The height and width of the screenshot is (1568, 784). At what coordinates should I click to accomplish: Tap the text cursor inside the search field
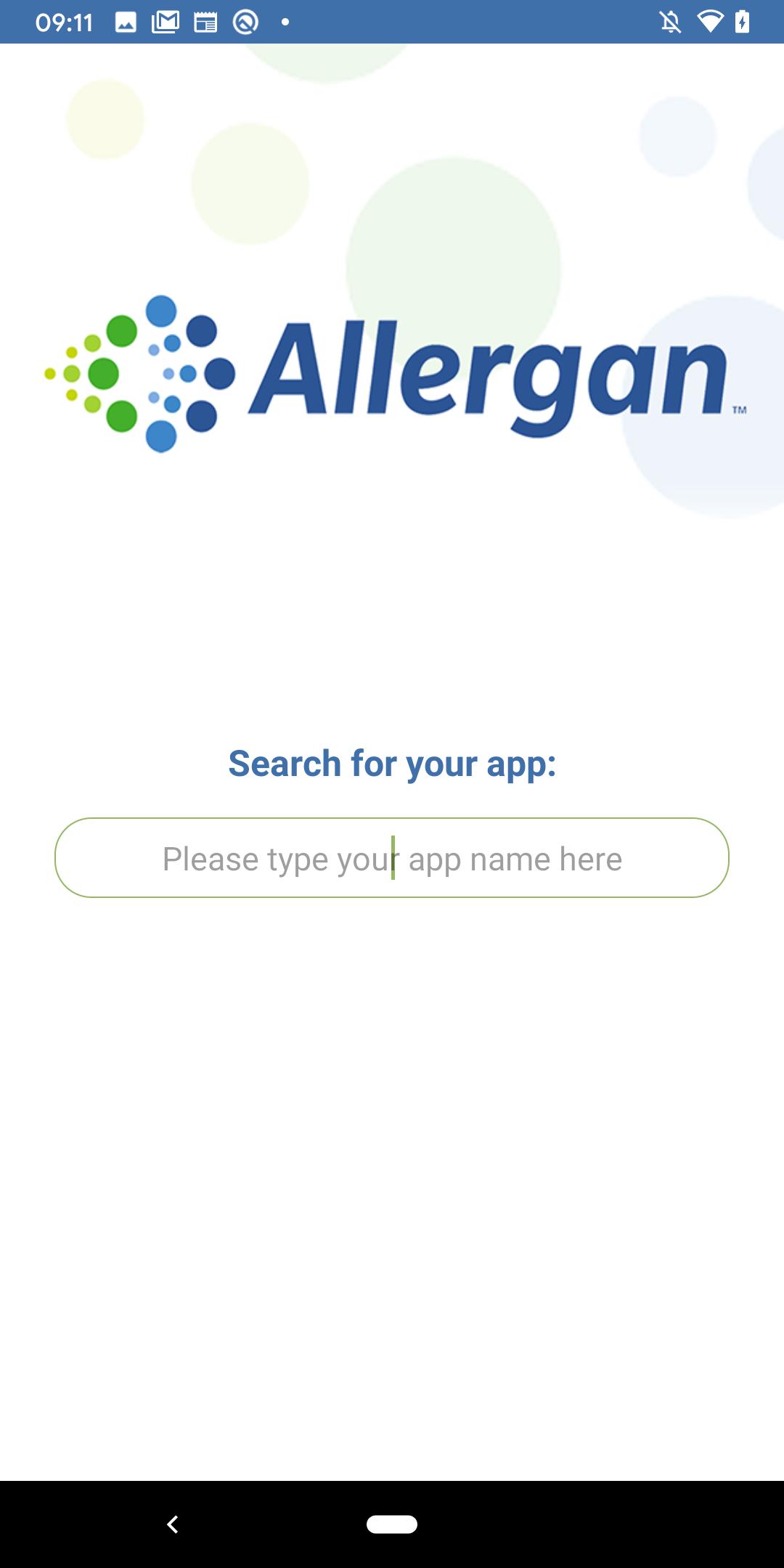392,858
